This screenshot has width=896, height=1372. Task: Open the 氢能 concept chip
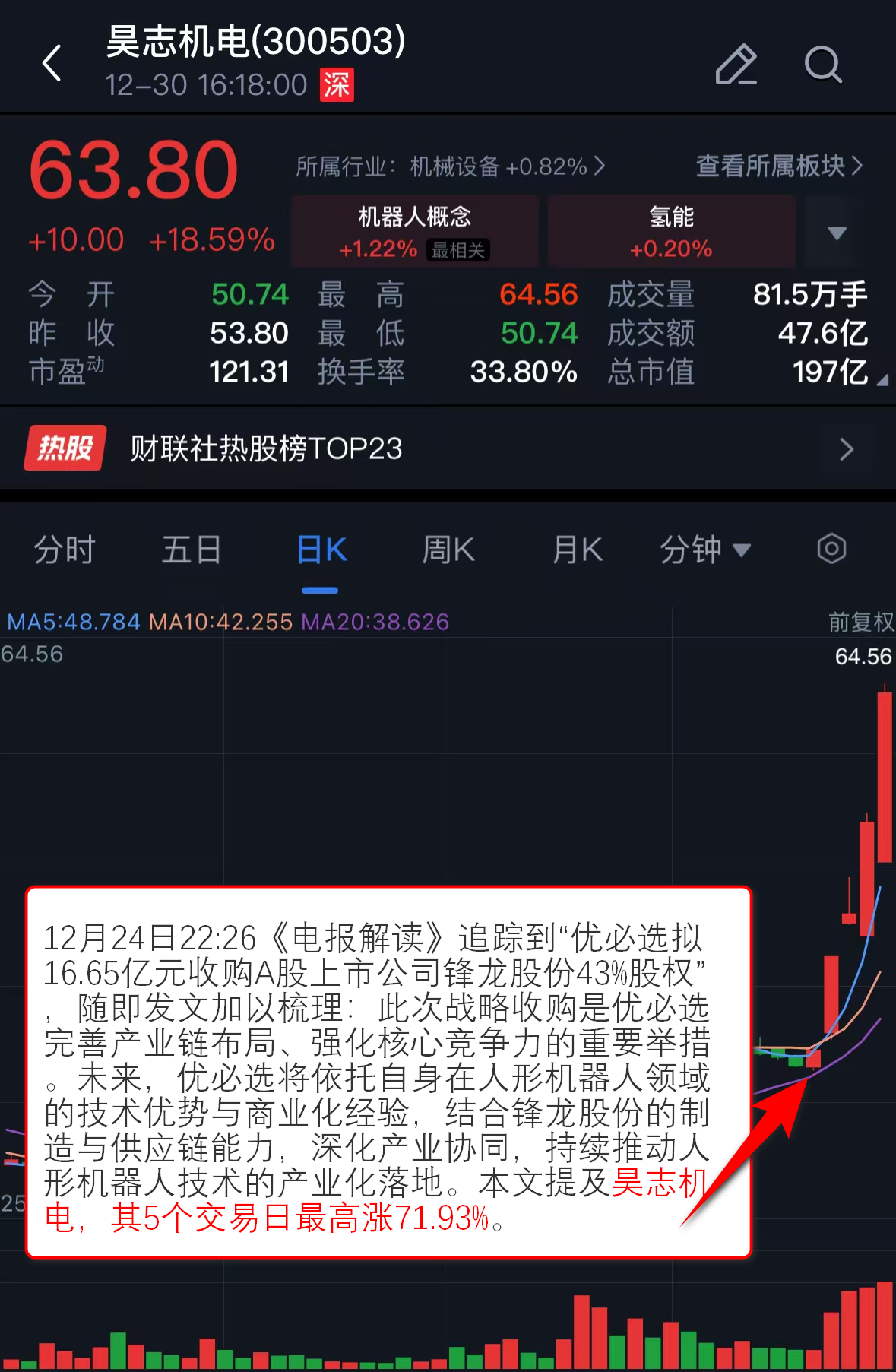(x=671, y=232)
